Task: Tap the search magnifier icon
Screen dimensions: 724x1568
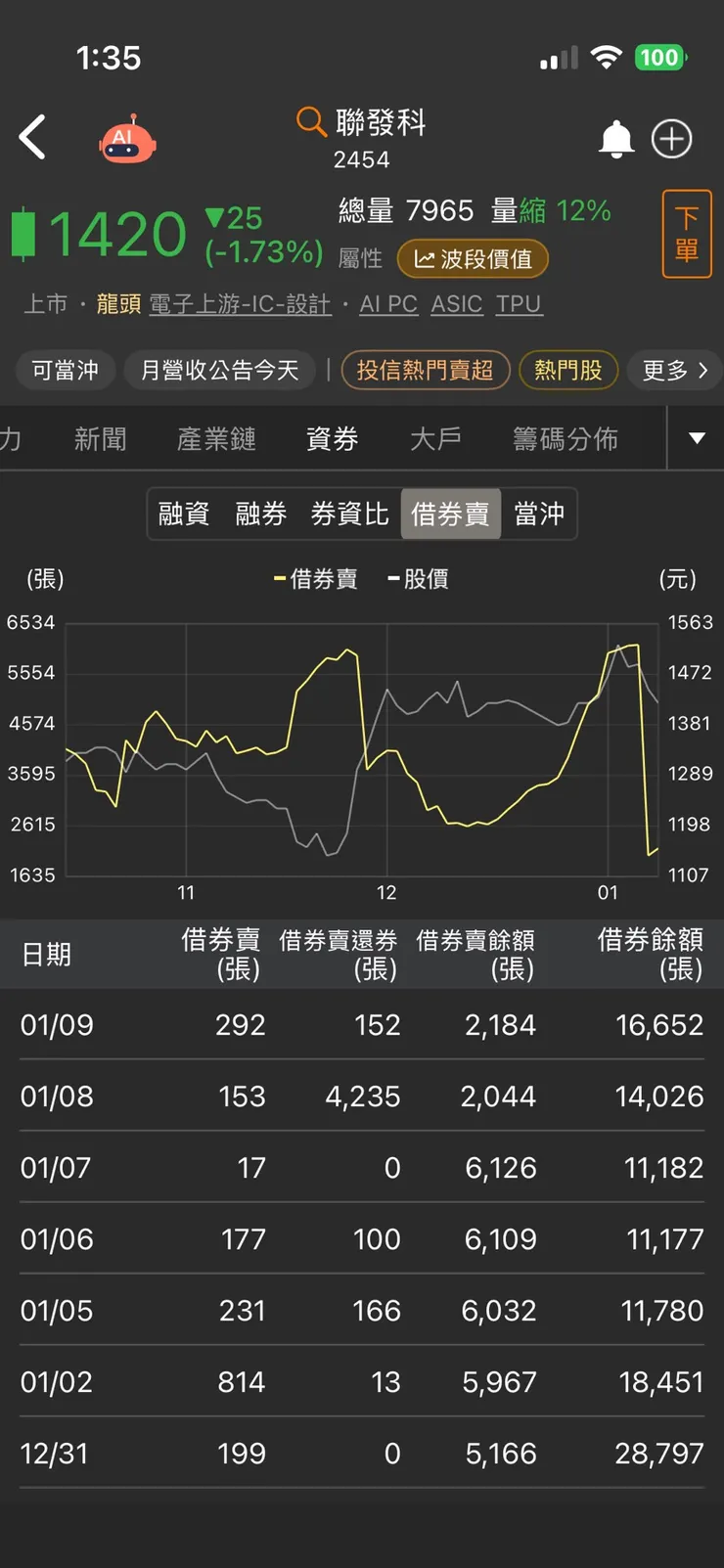Action: click(311, 122)
